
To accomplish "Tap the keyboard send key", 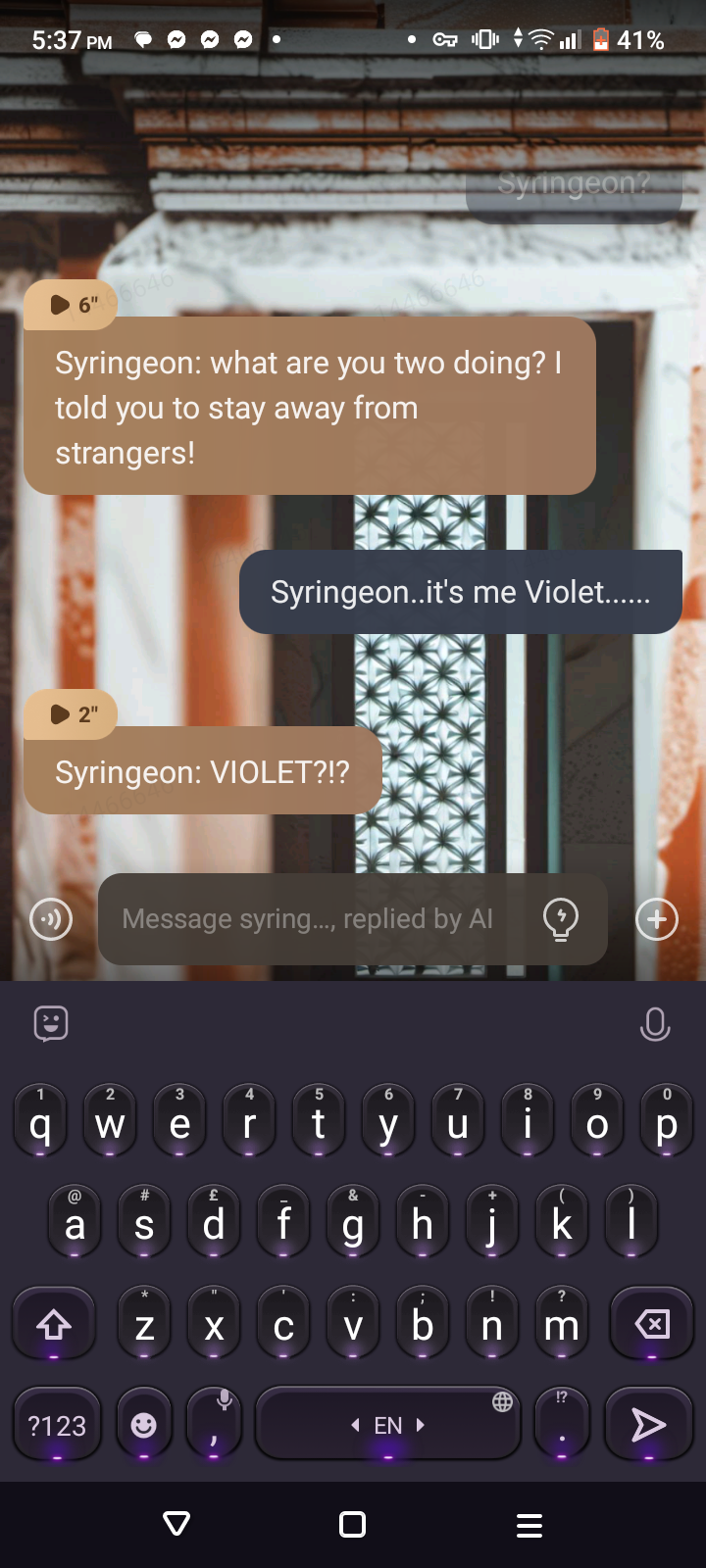I will point(647,1424).
